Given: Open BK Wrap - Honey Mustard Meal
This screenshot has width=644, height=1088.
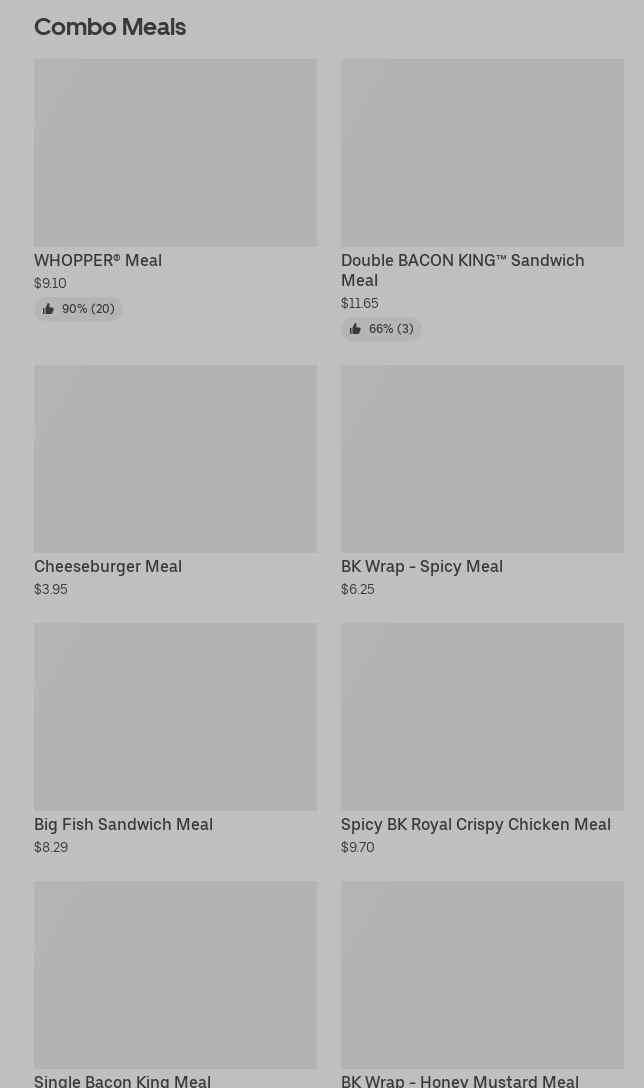Looking at the screenshot, I should 482,985.
